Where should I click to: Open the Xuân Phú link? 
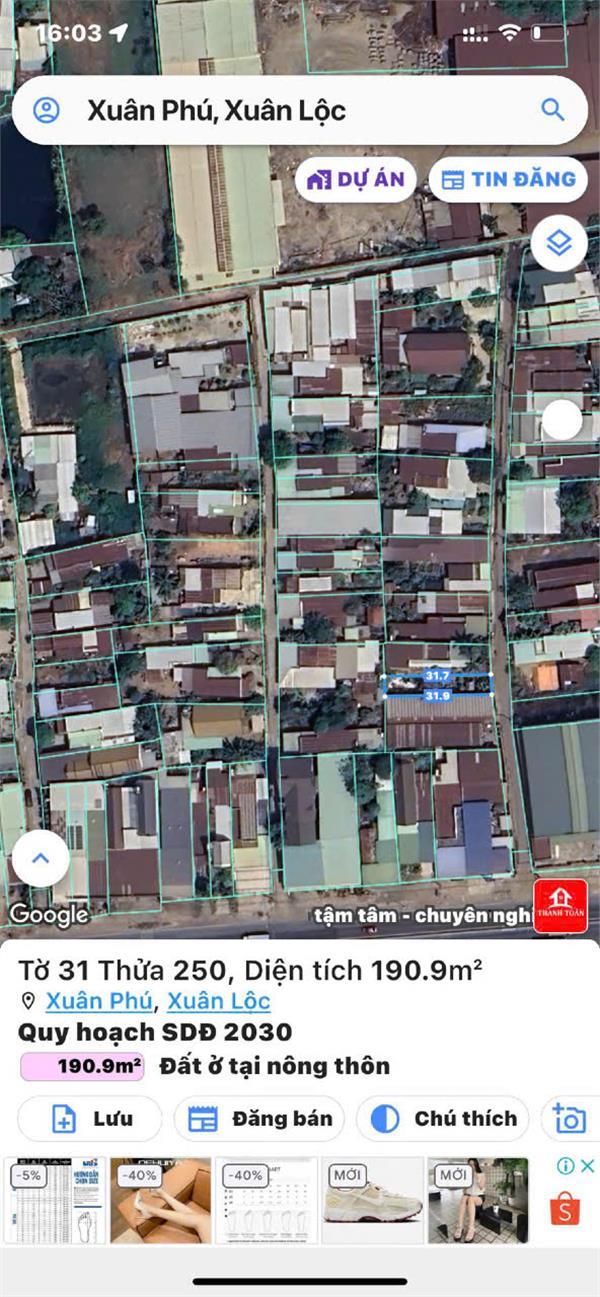pyautogui.click(x=99, y=1001)
